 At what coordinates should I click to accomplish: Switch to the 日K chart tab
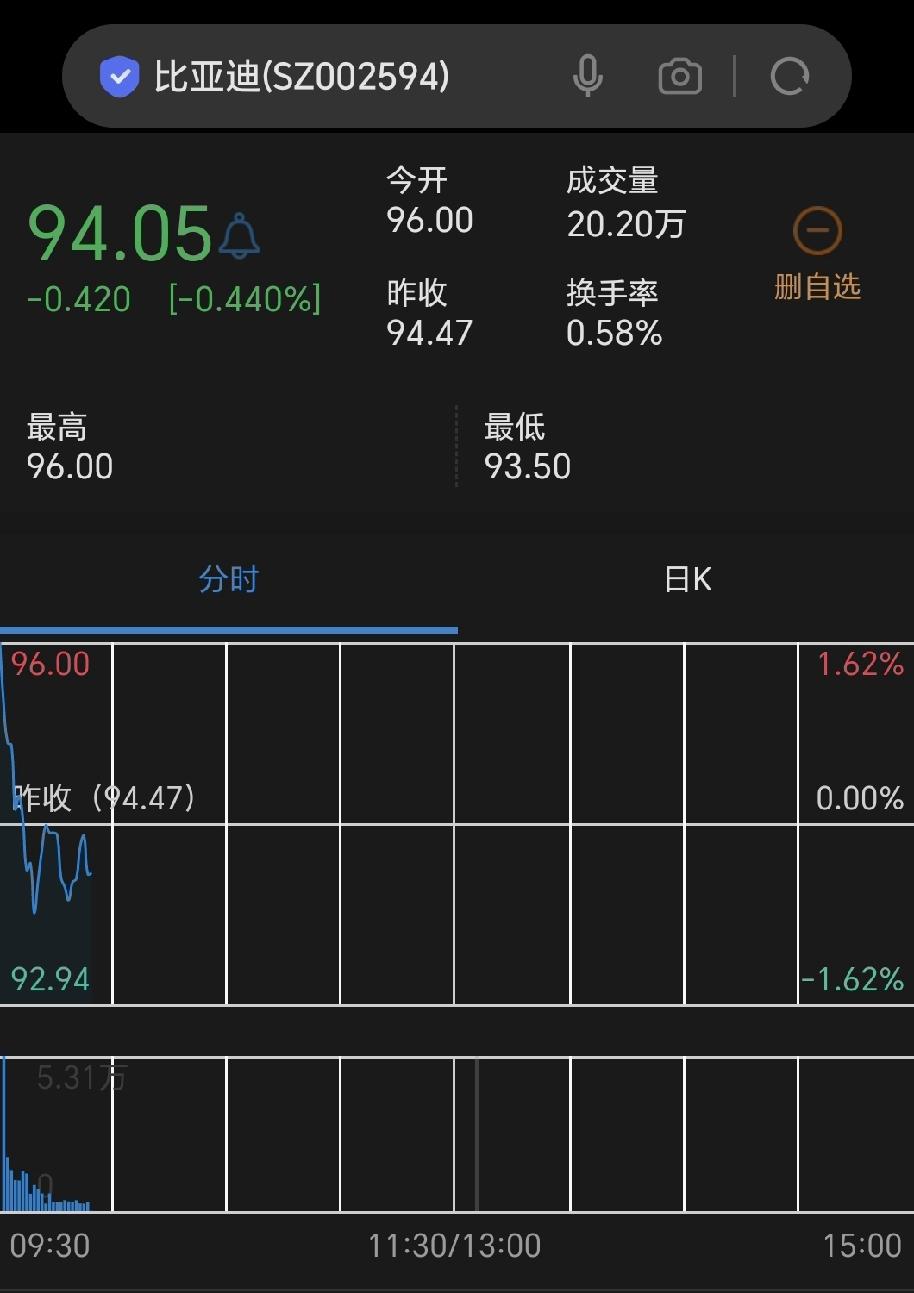click(688, 580)
